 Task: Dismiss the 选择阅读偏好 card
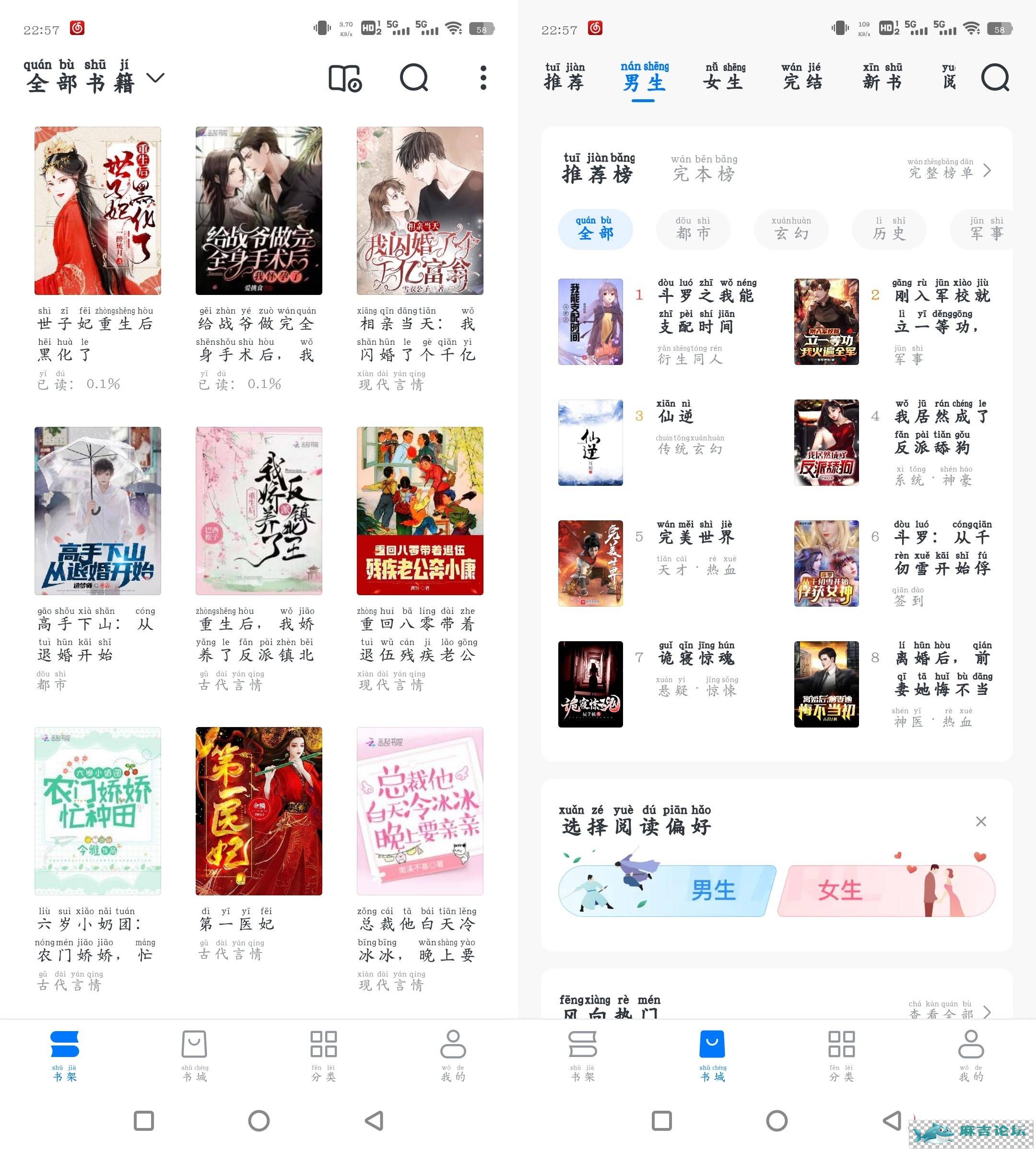981,821
